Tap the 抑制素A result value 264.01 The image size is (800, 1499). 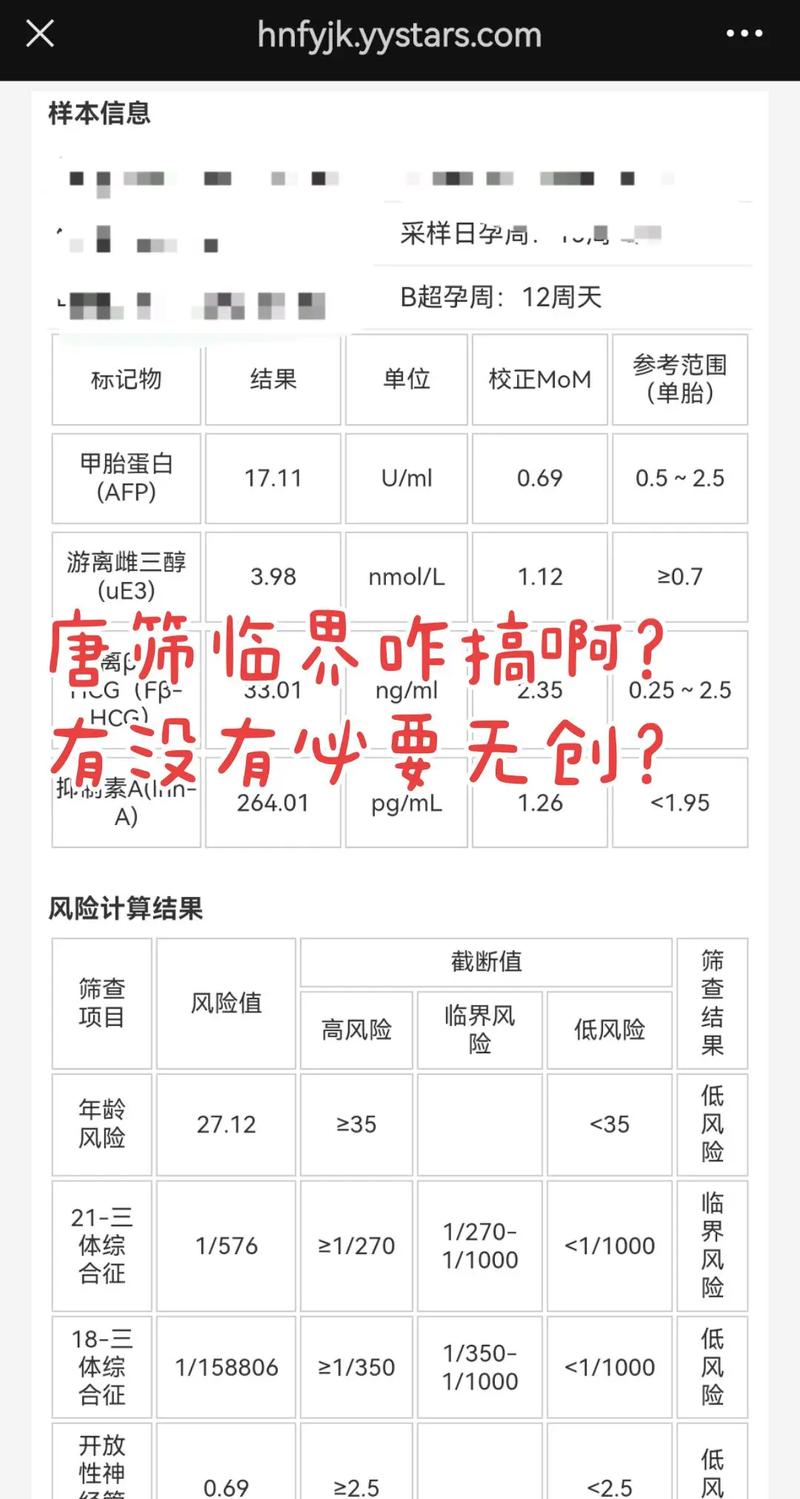[273, 801]
